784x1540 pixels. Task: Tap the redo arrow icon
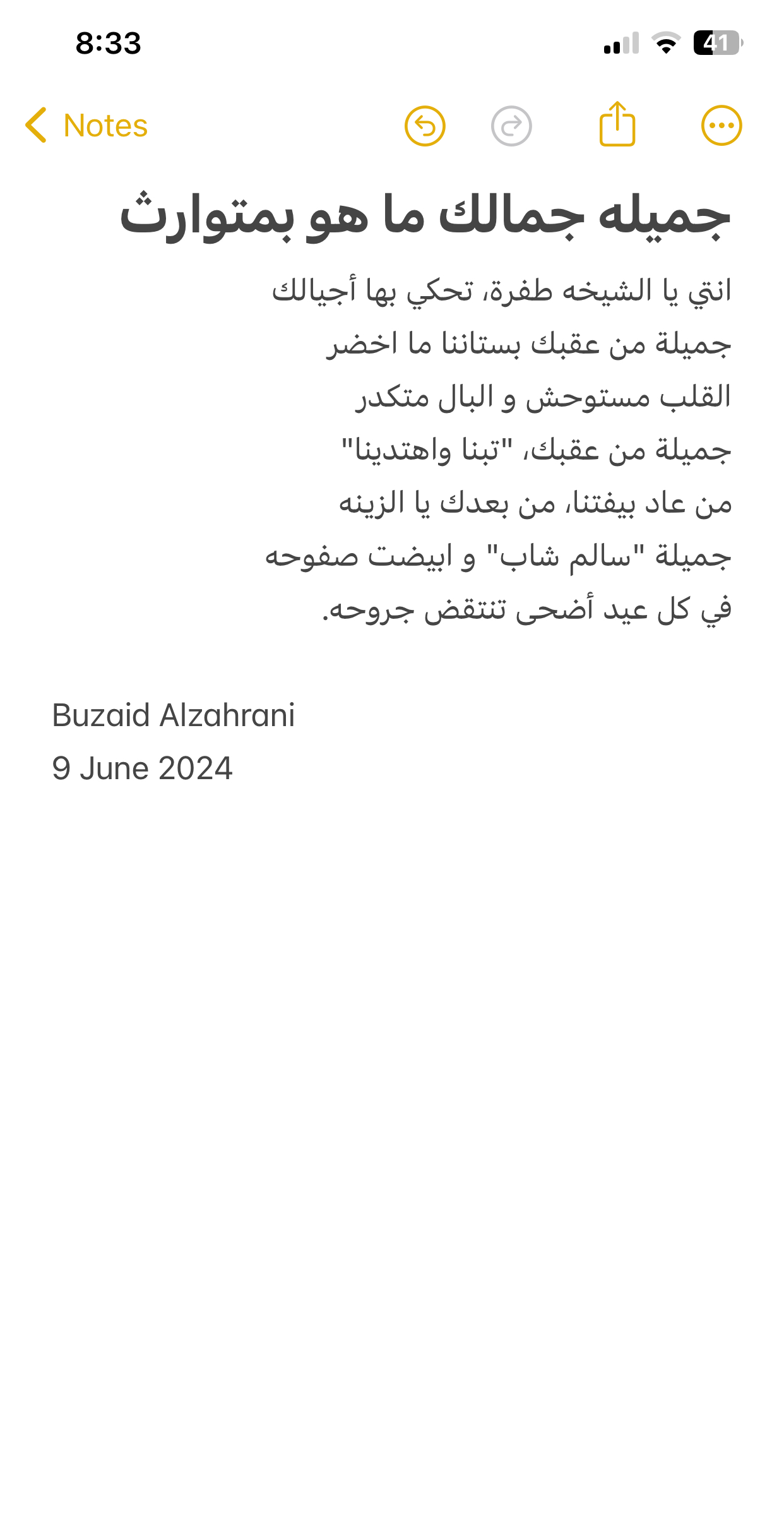click(x=511, y=126)
